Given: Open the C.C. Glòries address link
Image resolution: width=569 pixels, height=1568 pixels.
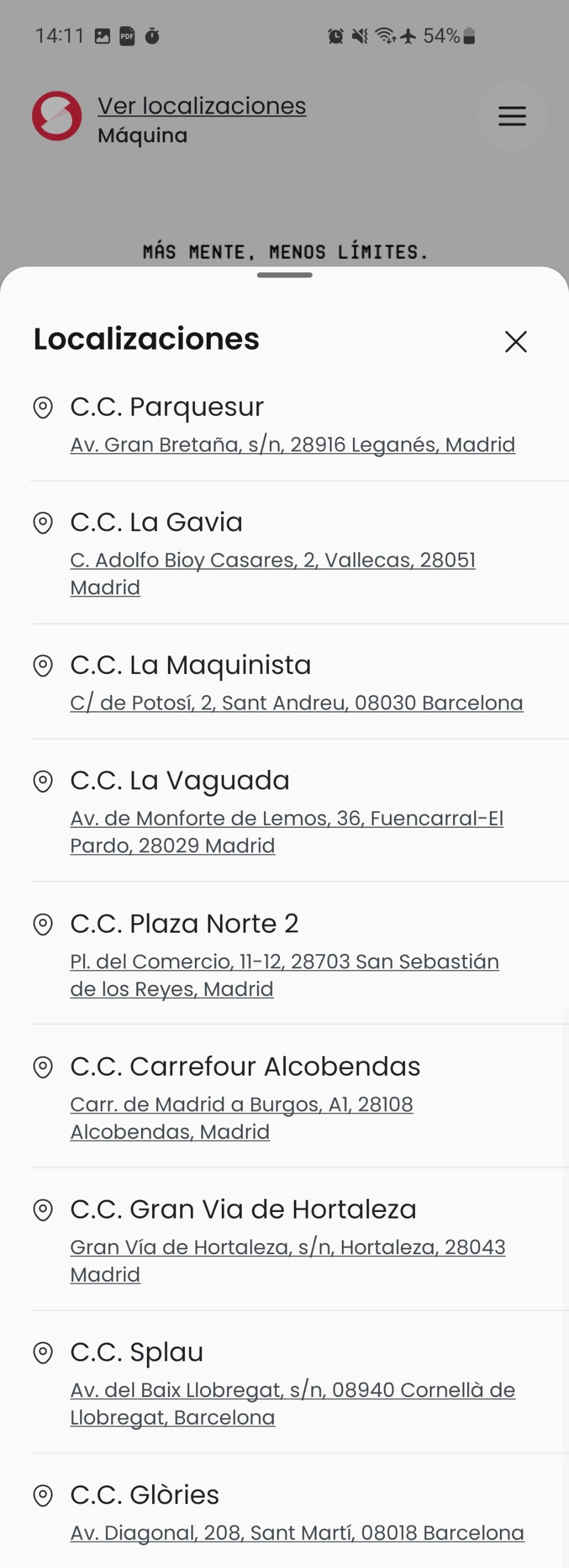Looking at the screenshot, I should click(297, 1533).
